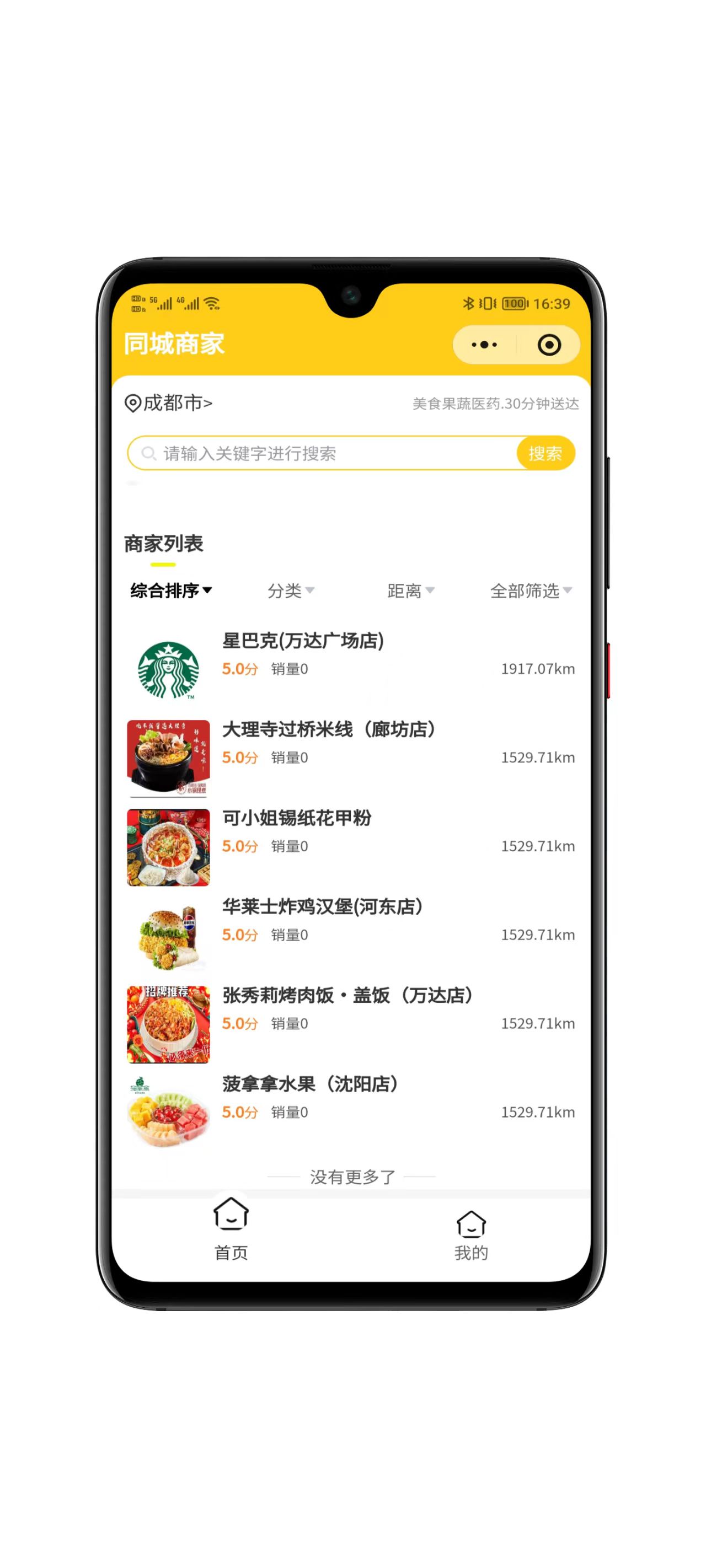This screenshot has height=1568, width=706.
Task: Open 张秀莉烤肉饭·盖饭（万达店）
Action: [348, 996]
